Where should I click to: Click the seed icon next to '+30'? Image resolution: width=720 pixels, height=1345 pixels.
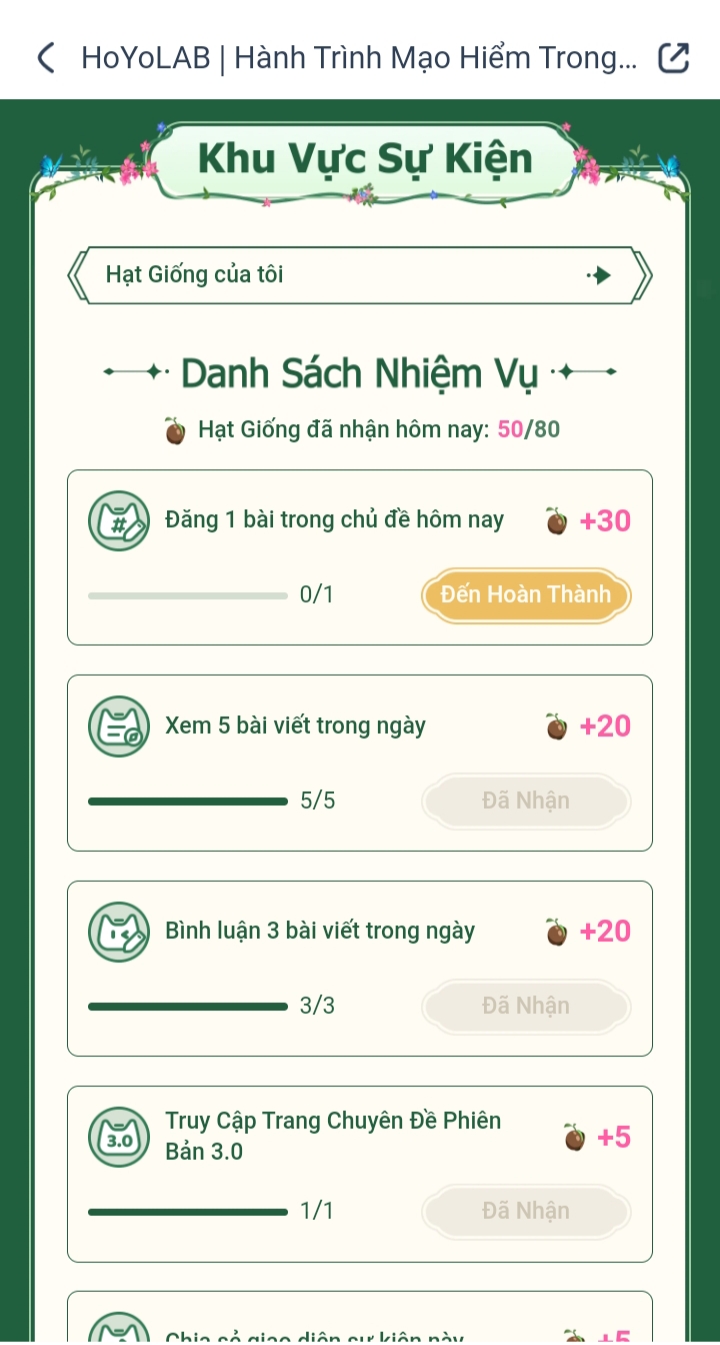(x=556, y=520)
